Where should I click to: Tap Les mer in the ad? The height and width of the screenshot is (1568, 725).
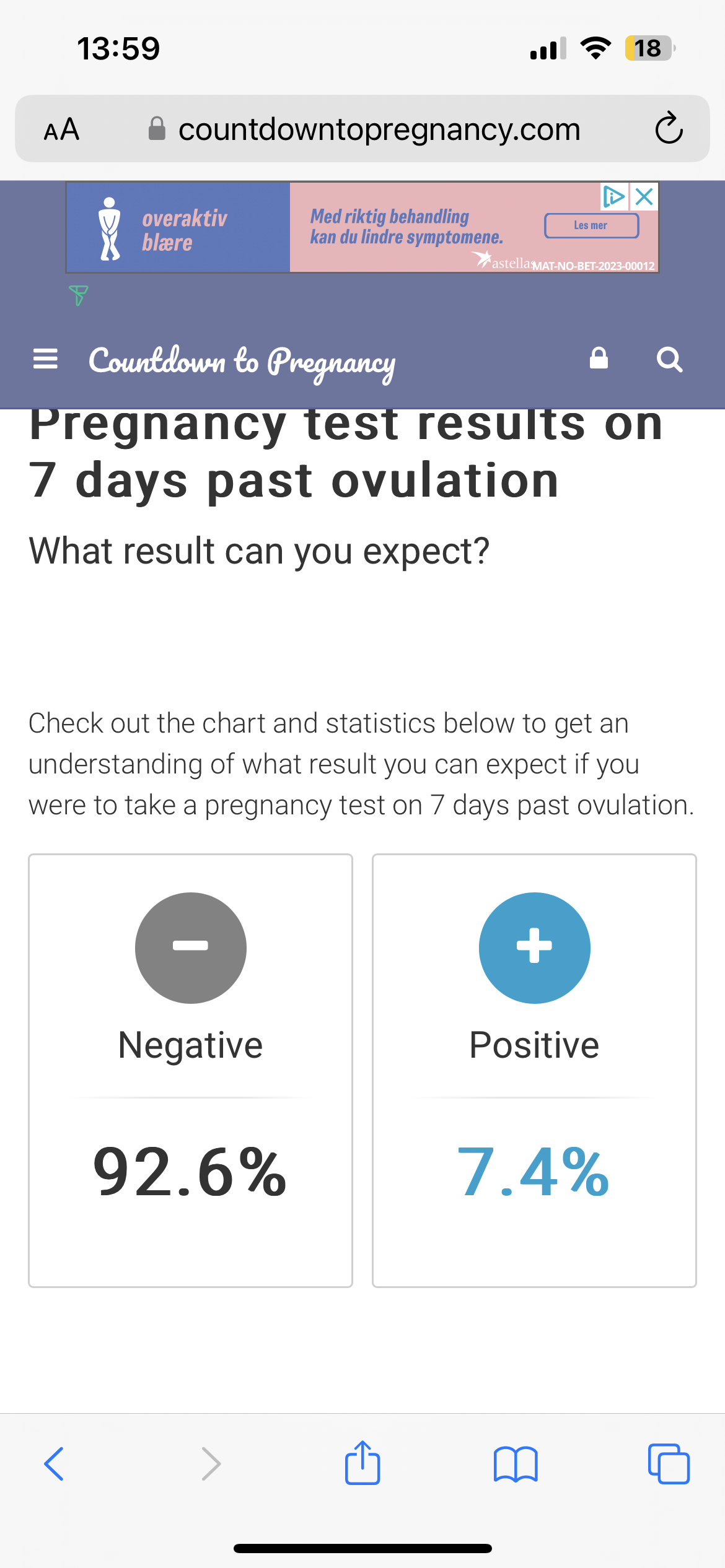pos(591,225)
